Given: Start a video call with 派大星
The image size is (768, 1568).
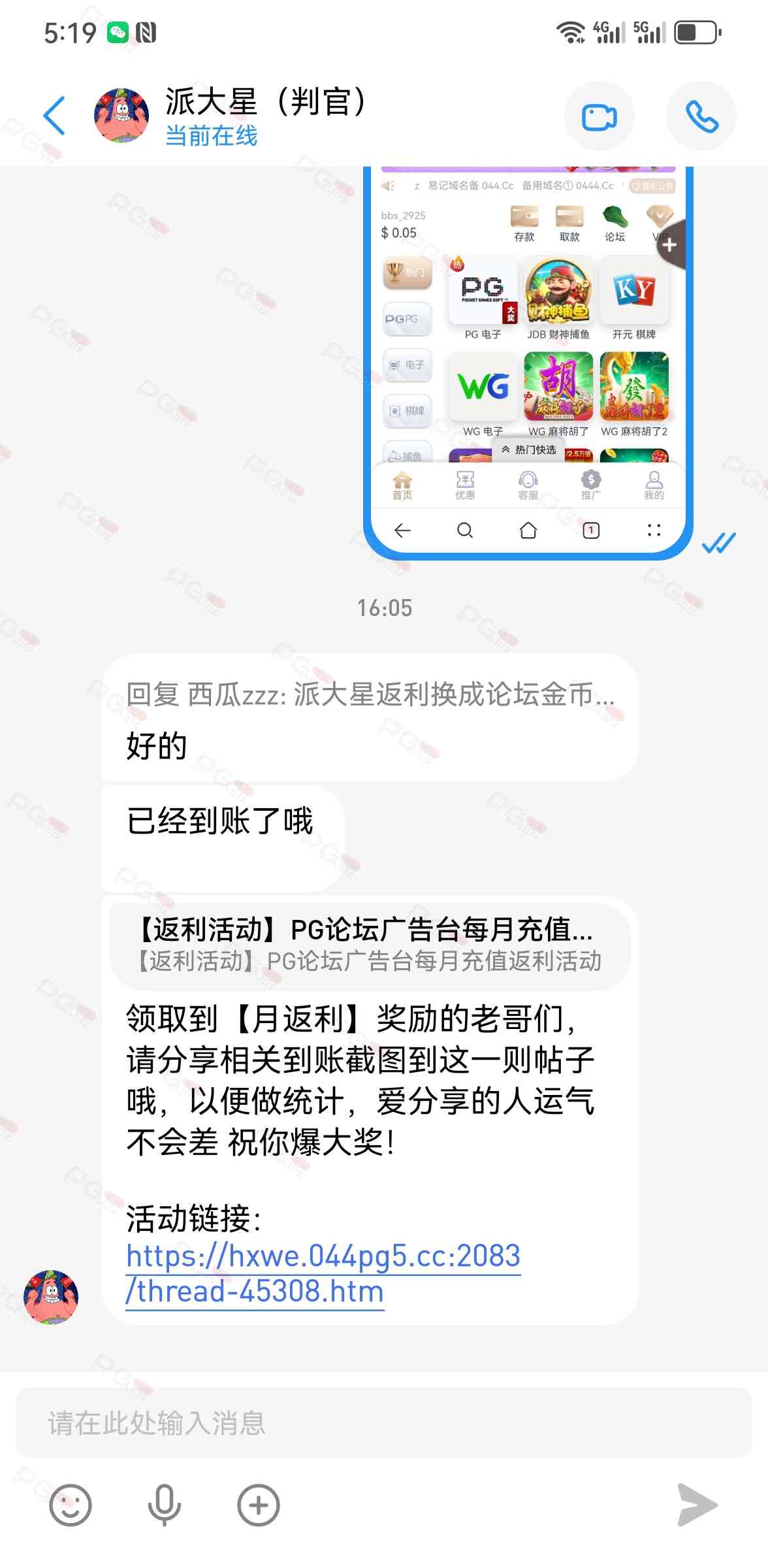Looking at the screenshot, I should coord(599,117).
